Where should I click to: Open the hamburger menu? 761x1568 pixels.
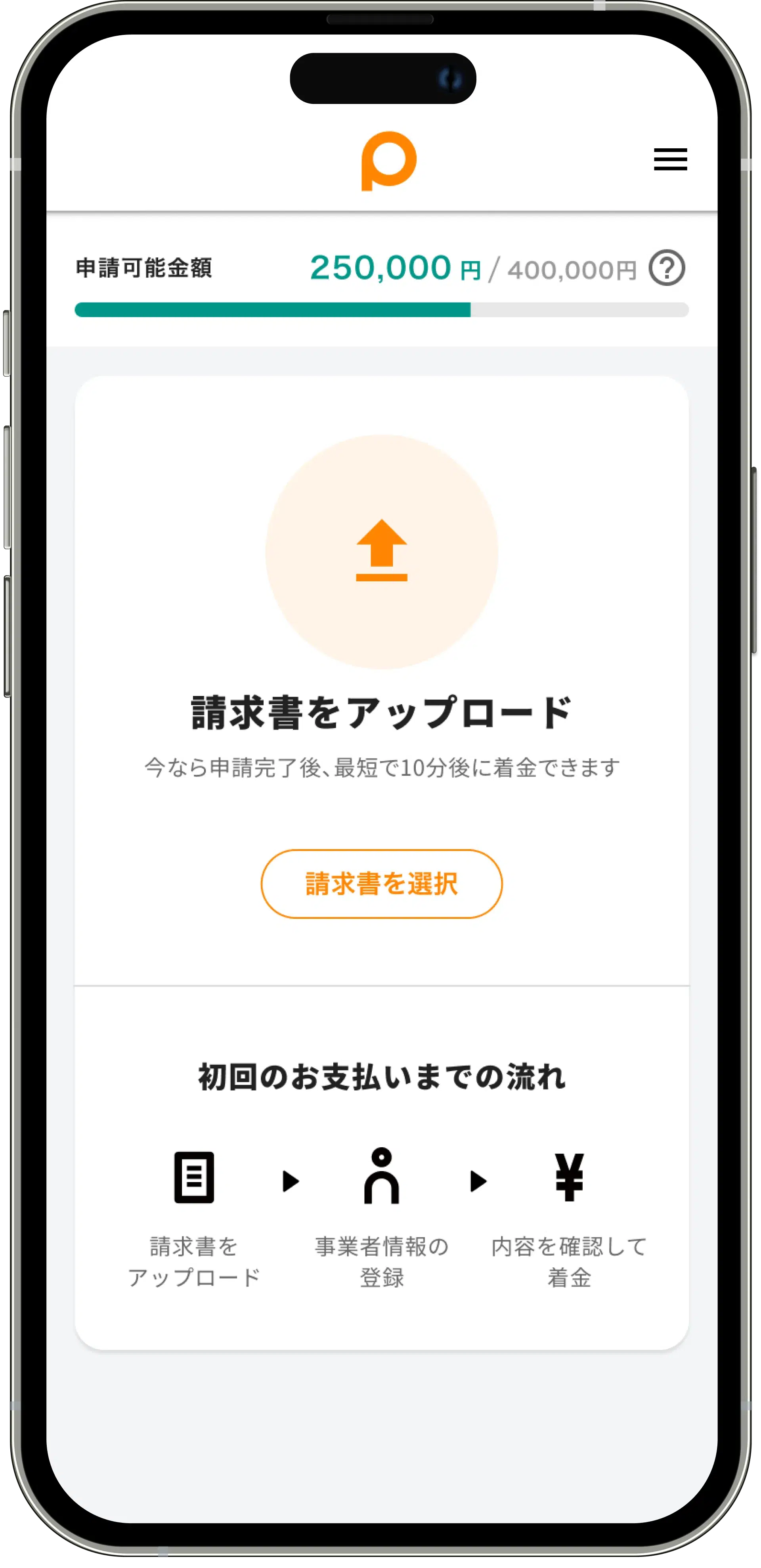click(x=670, y=159)
